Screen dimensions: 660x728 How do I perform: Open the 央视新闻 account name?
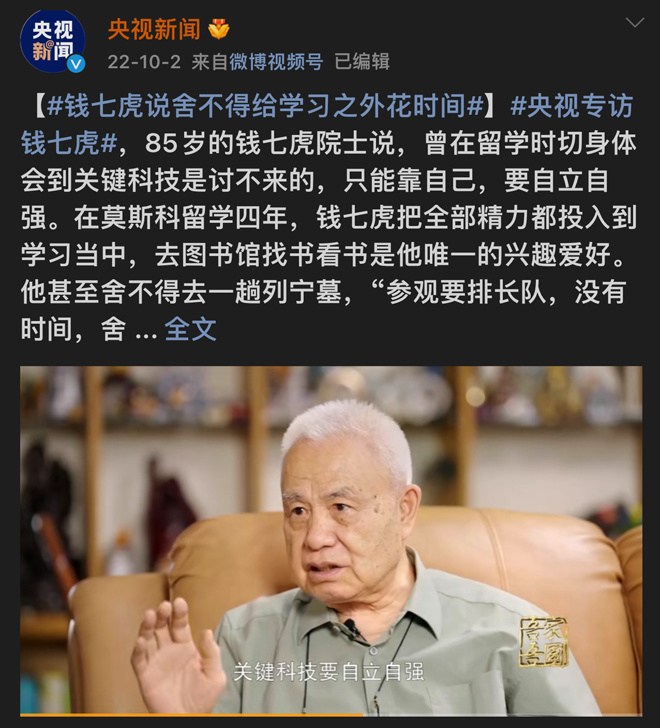tap(154, 28)
